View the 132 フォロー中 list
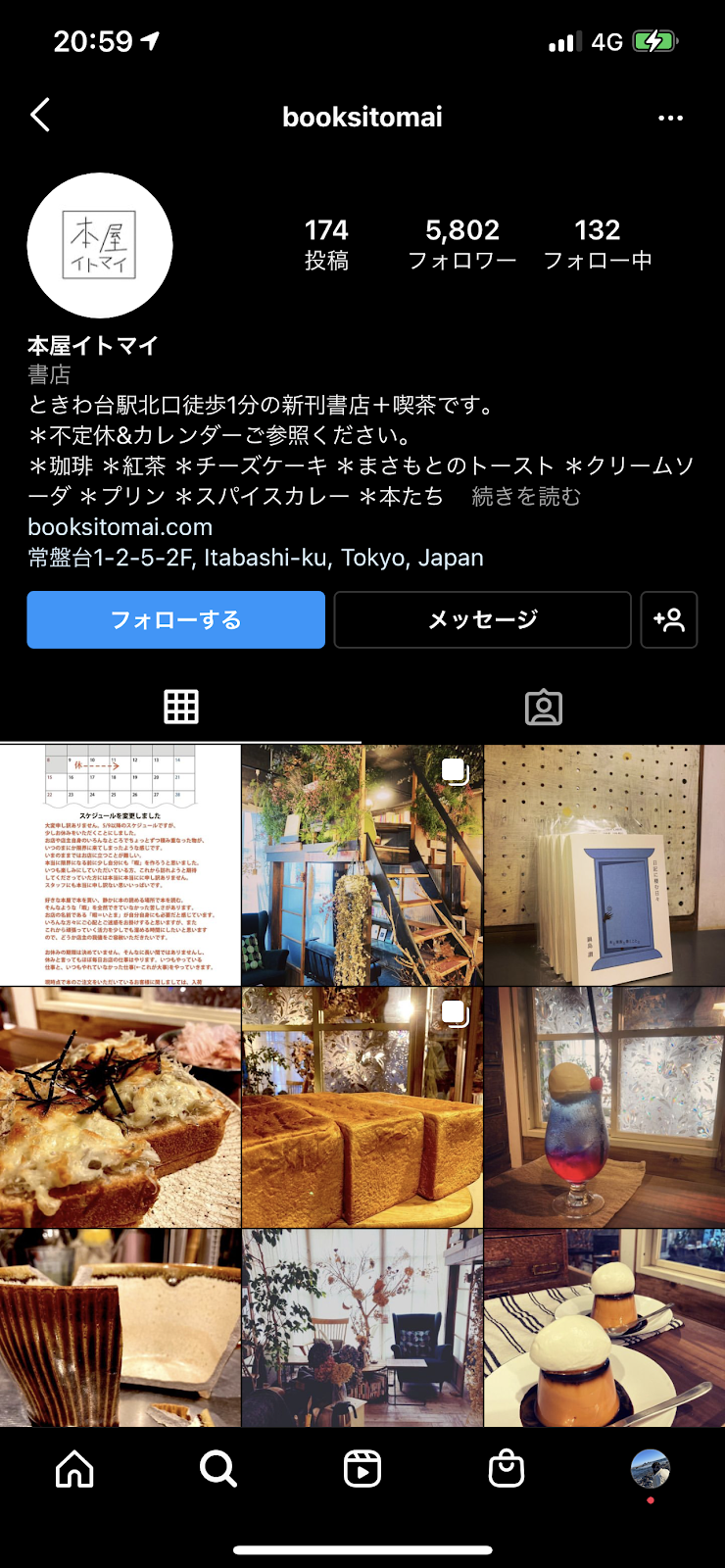Image resolution: width=725 pixels, height=1568 pixels. (x=598, y=244)
